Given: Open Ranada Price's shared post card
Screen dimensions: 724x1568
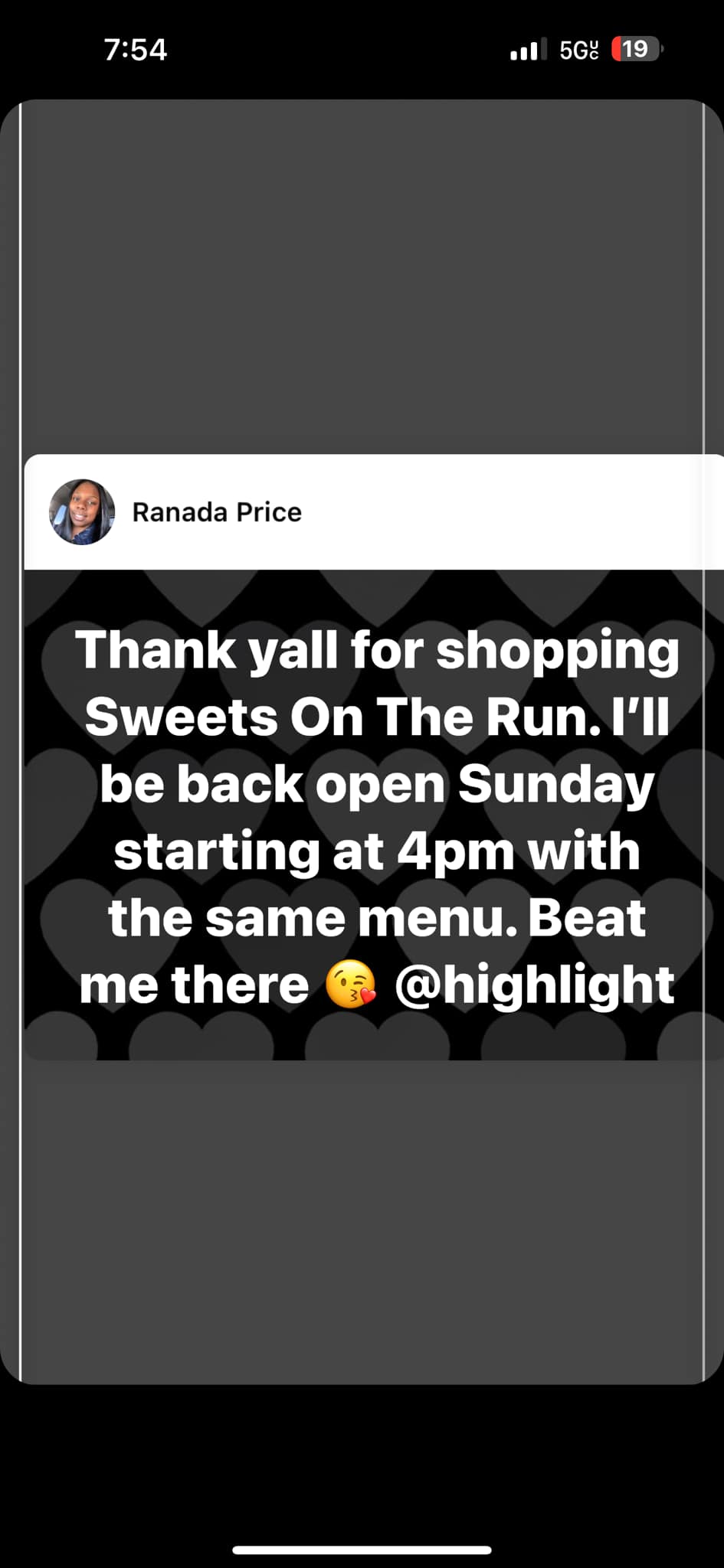Looking at the screenshot, I should click(375, 813).
